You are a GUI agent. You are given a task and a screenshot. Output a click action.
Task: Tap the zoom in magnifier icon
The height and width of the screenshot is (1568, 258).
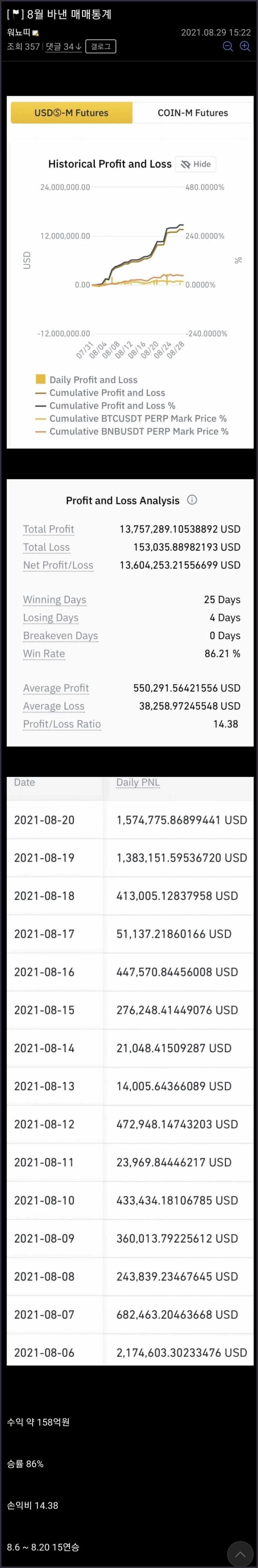(245, 46)
